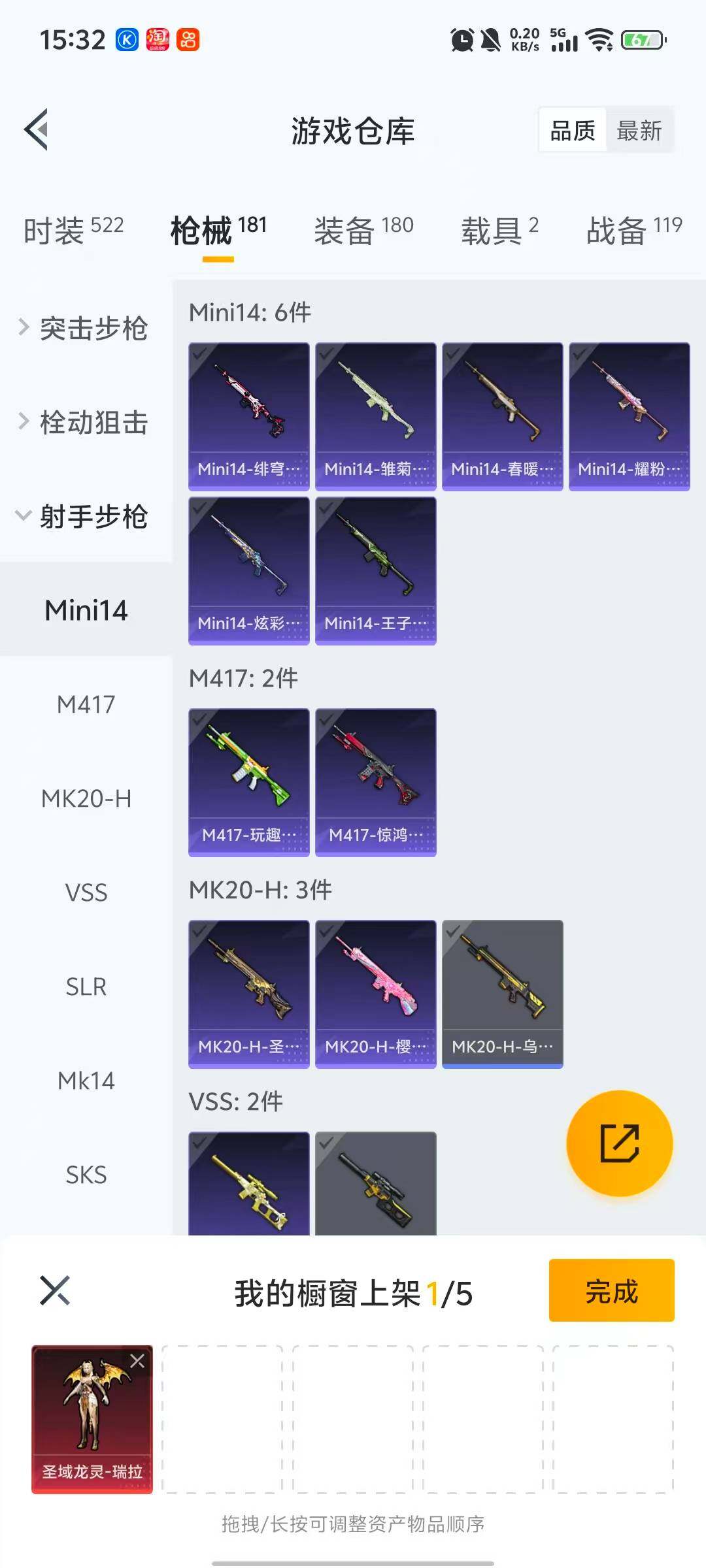This screenshot has height=1568, width=706.
Task: Go back using the top-left arrow
Action: point(37,129)
